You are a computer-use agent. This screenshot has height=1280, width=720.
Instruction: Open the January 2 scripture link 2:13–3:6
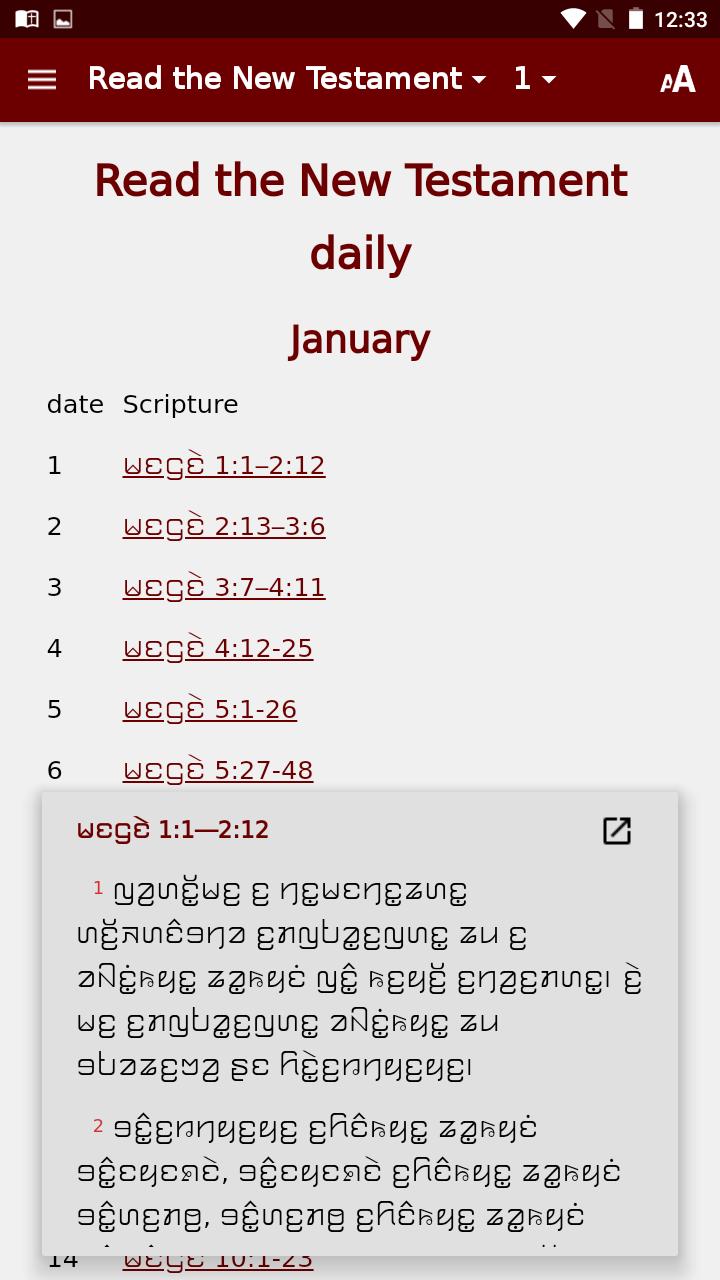pos(224,527)
